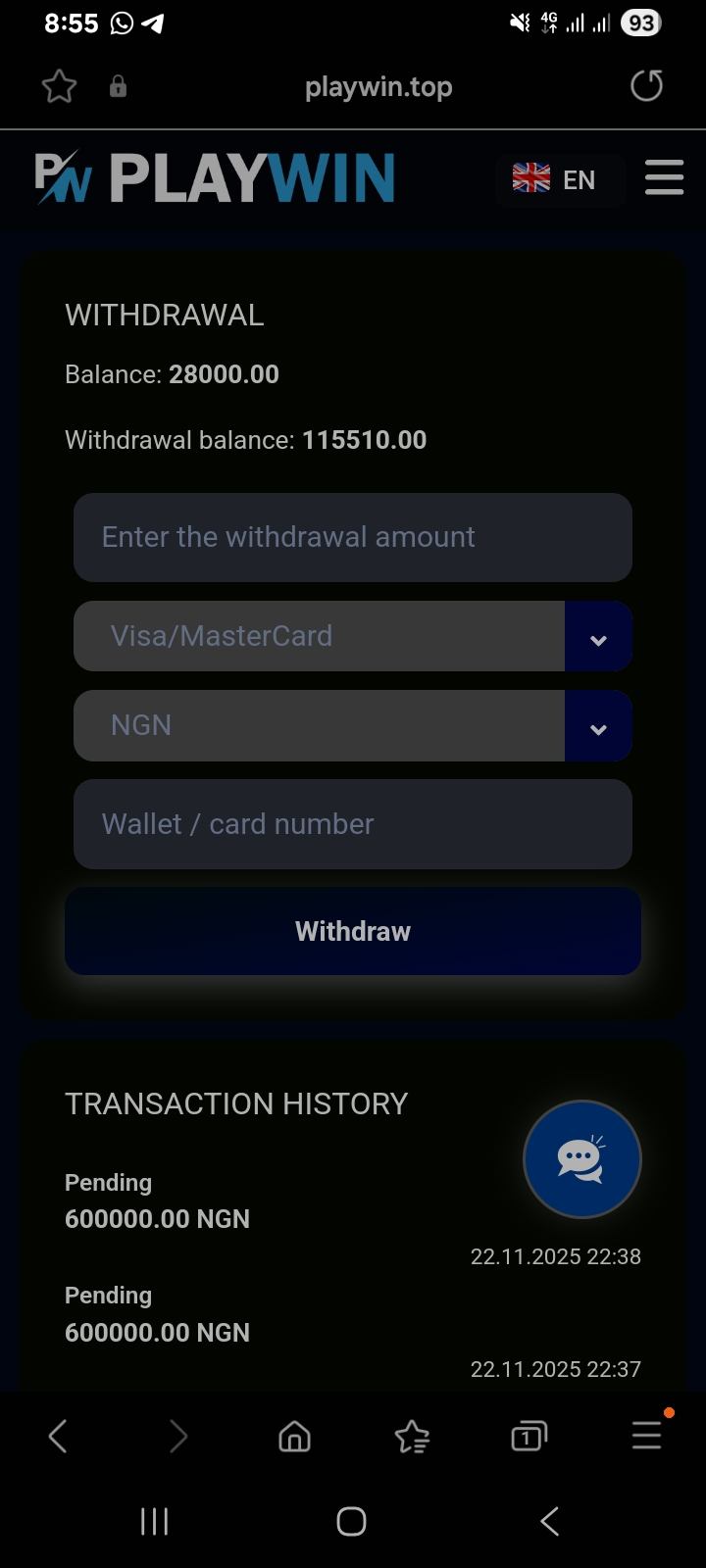Go back to the previous browser page
This screenshot has width=706, height=1568.
tap(58, 1437)
